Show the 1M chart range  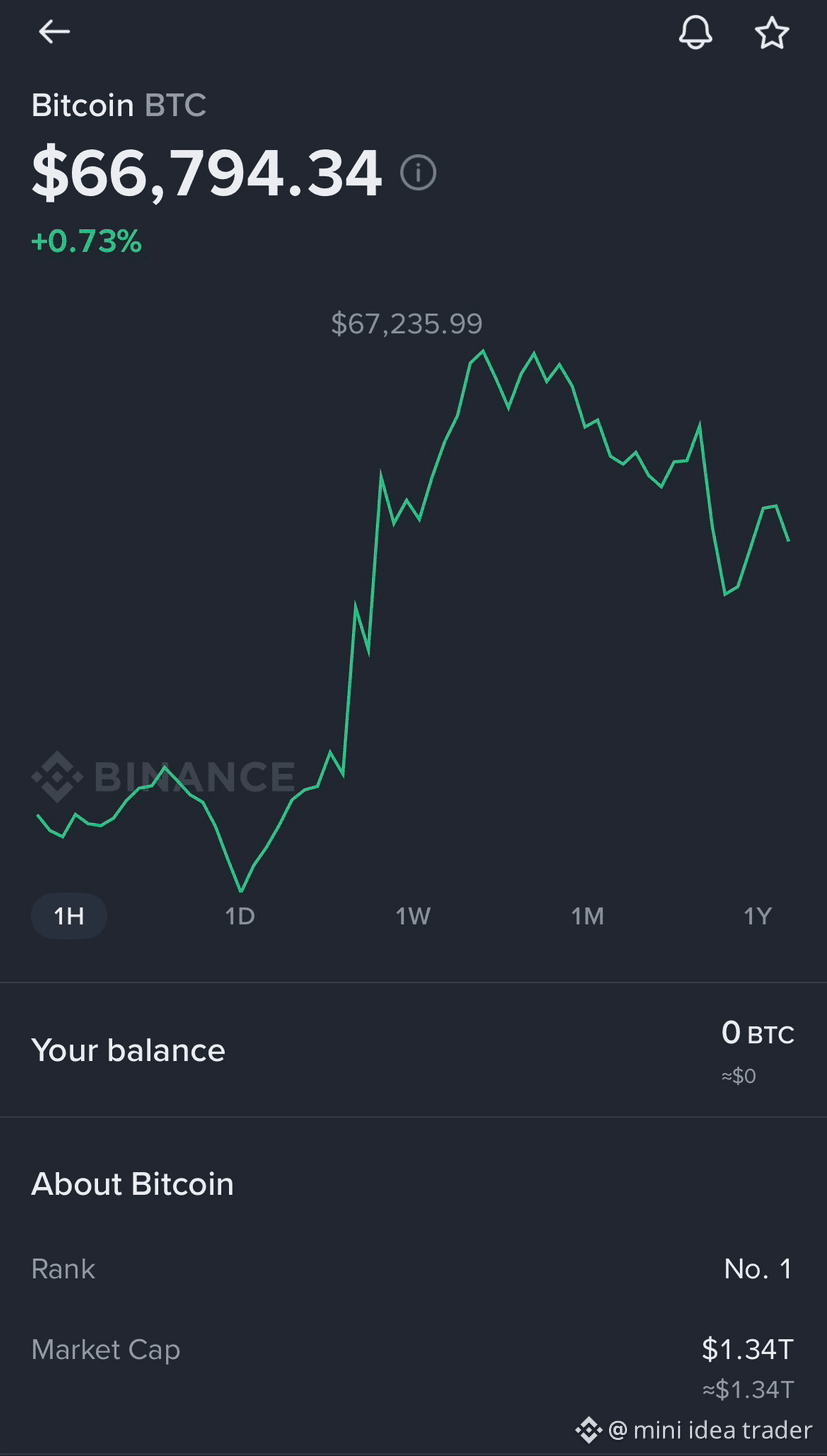(x=587, y=916)
